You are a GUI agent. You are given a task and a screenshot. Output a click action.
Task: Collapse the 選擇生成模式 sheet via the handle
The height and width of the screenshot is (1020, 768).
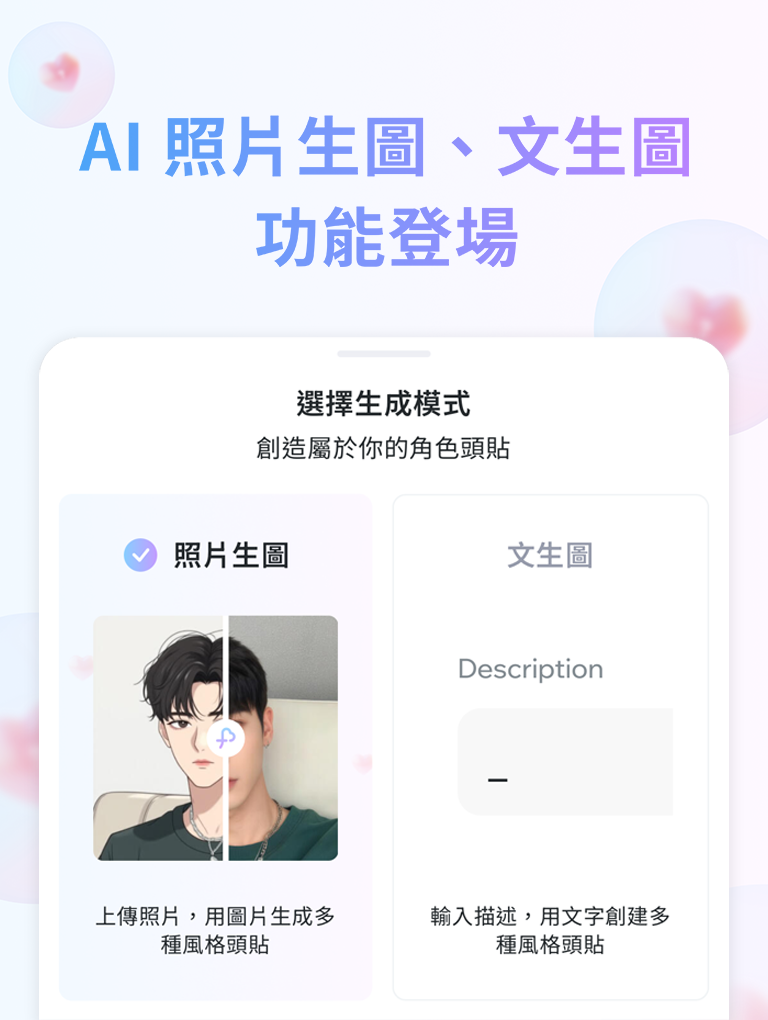pyautogui.click(x=383, y=355)
